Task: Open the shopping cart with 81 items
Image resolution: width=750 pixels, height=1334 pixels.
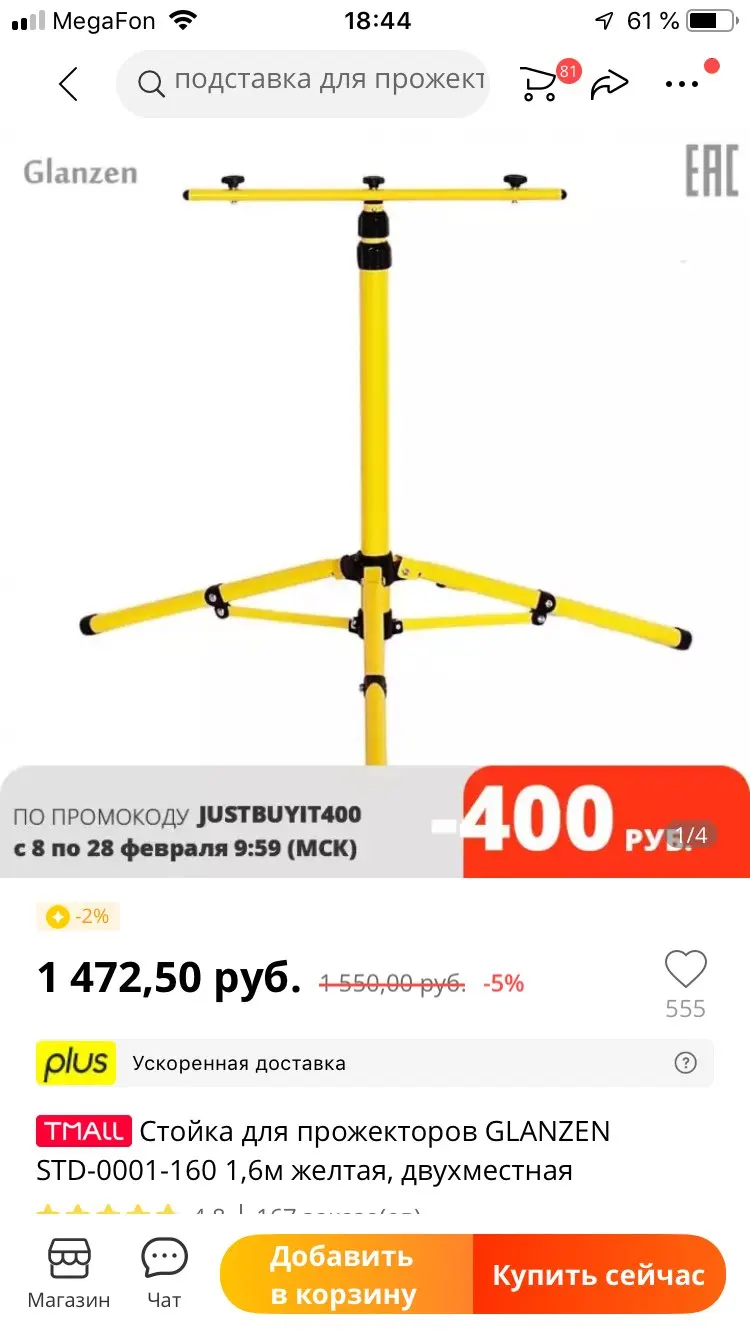Action: [x=541, y=84]
